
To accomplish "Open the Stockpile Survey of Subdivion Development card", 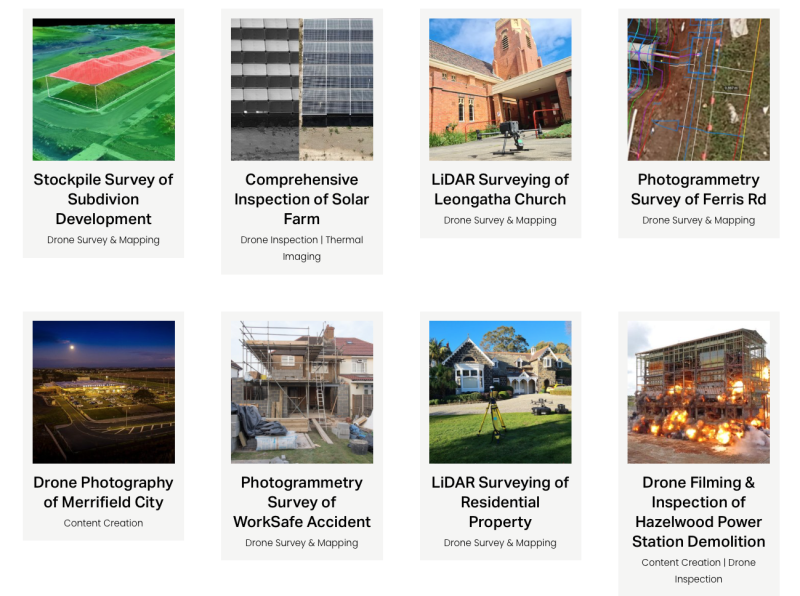I will (x=103, y=199).
